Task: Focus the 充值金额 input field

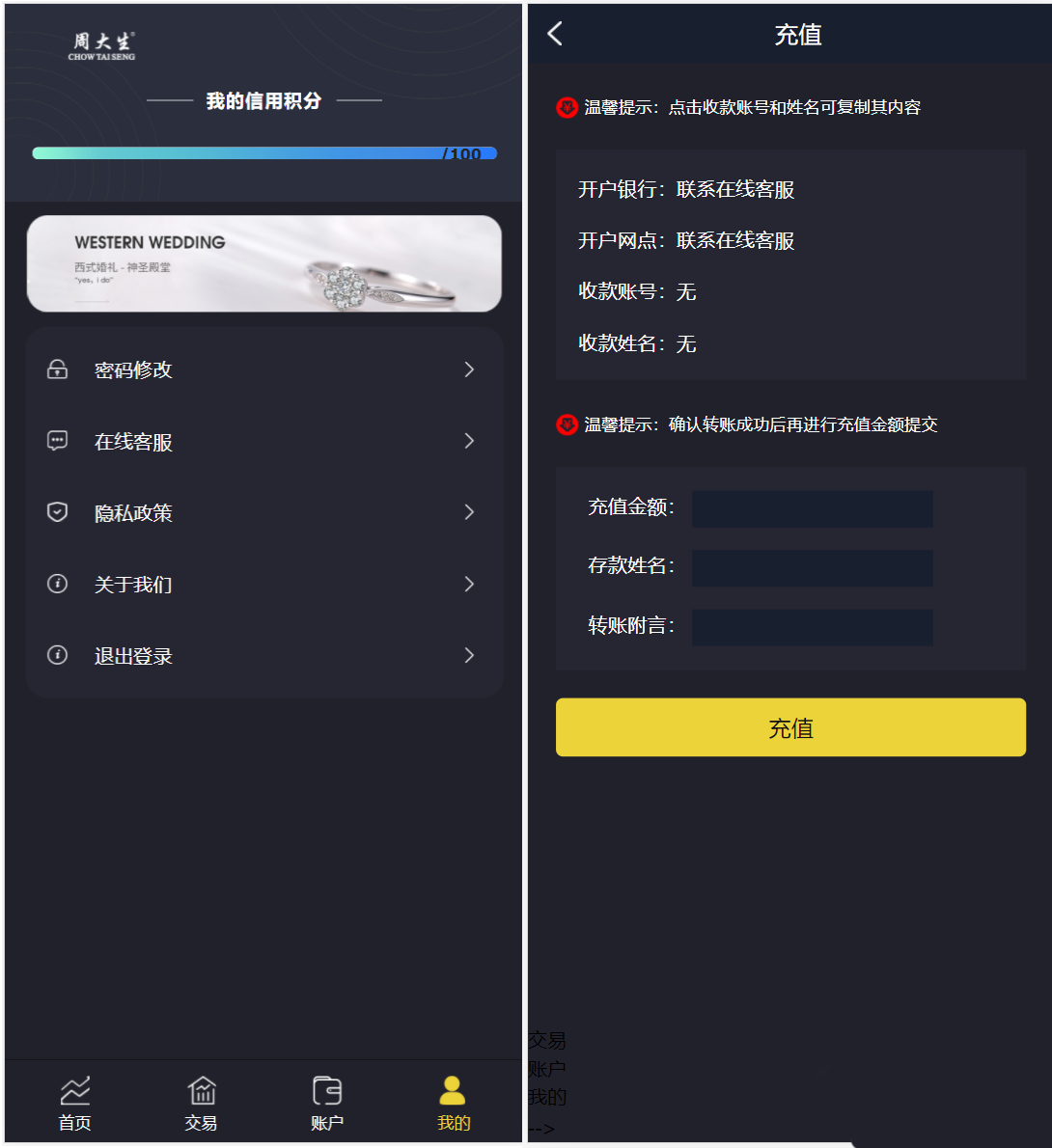Action: pyautogui.click(x=812, y=508)
